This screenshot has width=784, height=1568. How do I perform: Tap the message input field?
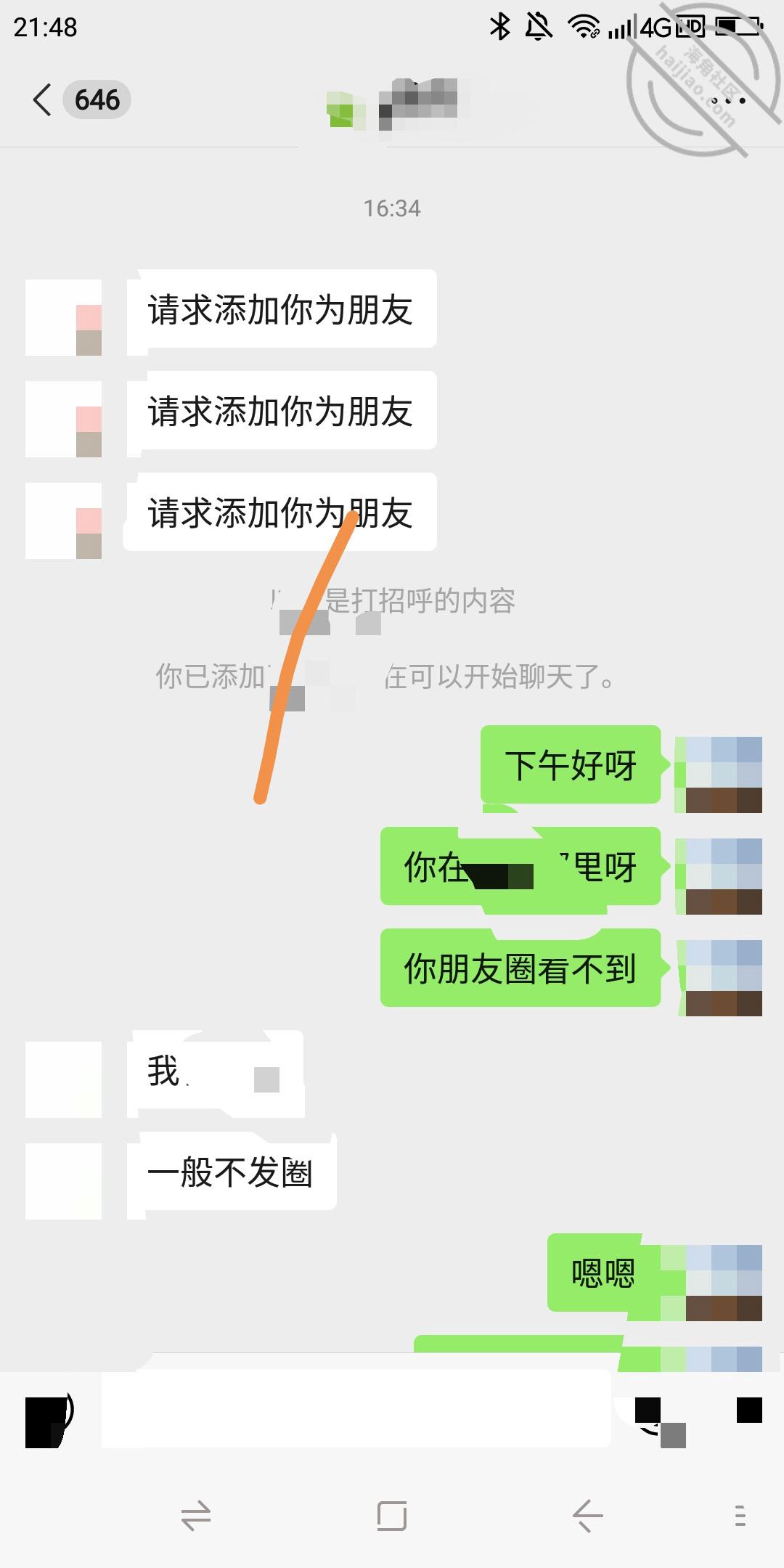(x=356, y=1409)
